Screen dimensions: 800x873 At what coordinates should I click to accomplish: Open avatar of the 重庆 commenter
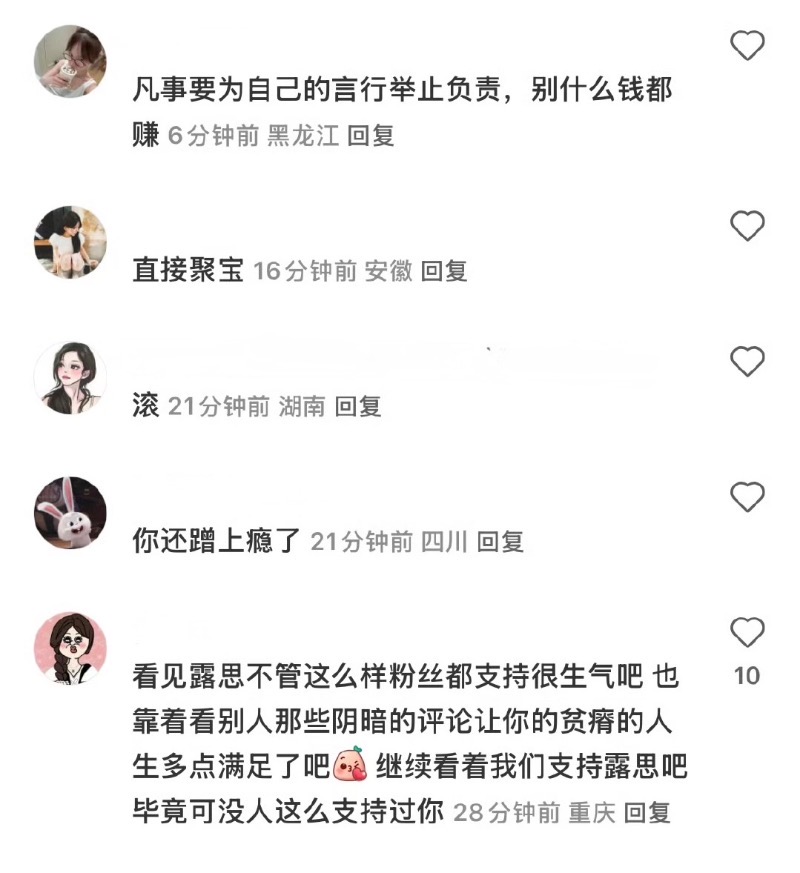click(70, 648)
